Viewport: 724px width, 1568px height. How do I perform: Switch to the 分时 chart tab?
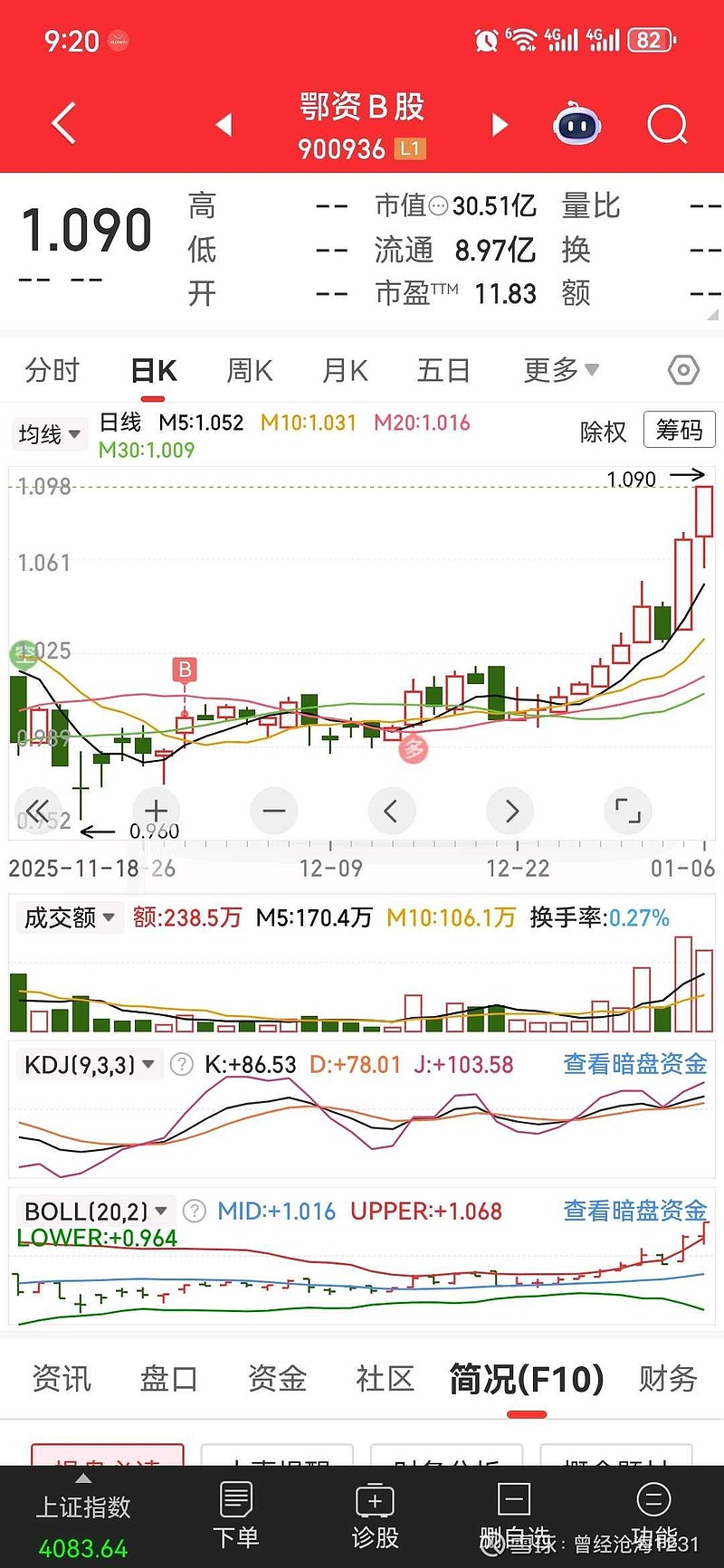pyautogui.click(x=52, y=370)
